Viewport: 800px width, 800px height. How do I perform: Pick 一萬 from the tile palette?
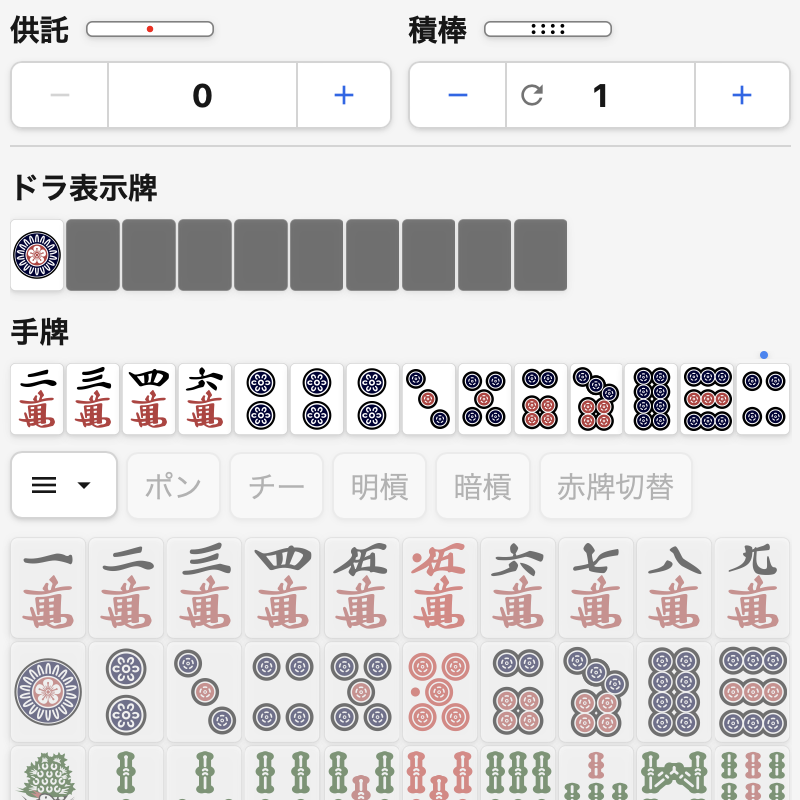48,588
